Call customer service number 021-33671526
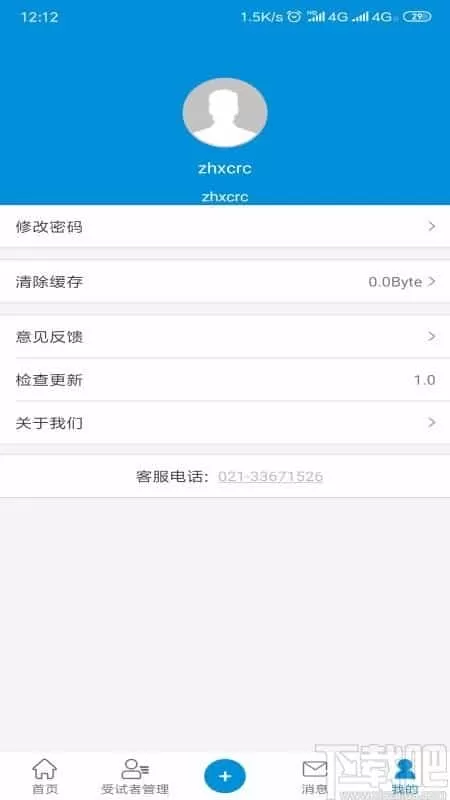Viewport: 450px width, 800px height. pyautogui.click(x=270, y=477)
